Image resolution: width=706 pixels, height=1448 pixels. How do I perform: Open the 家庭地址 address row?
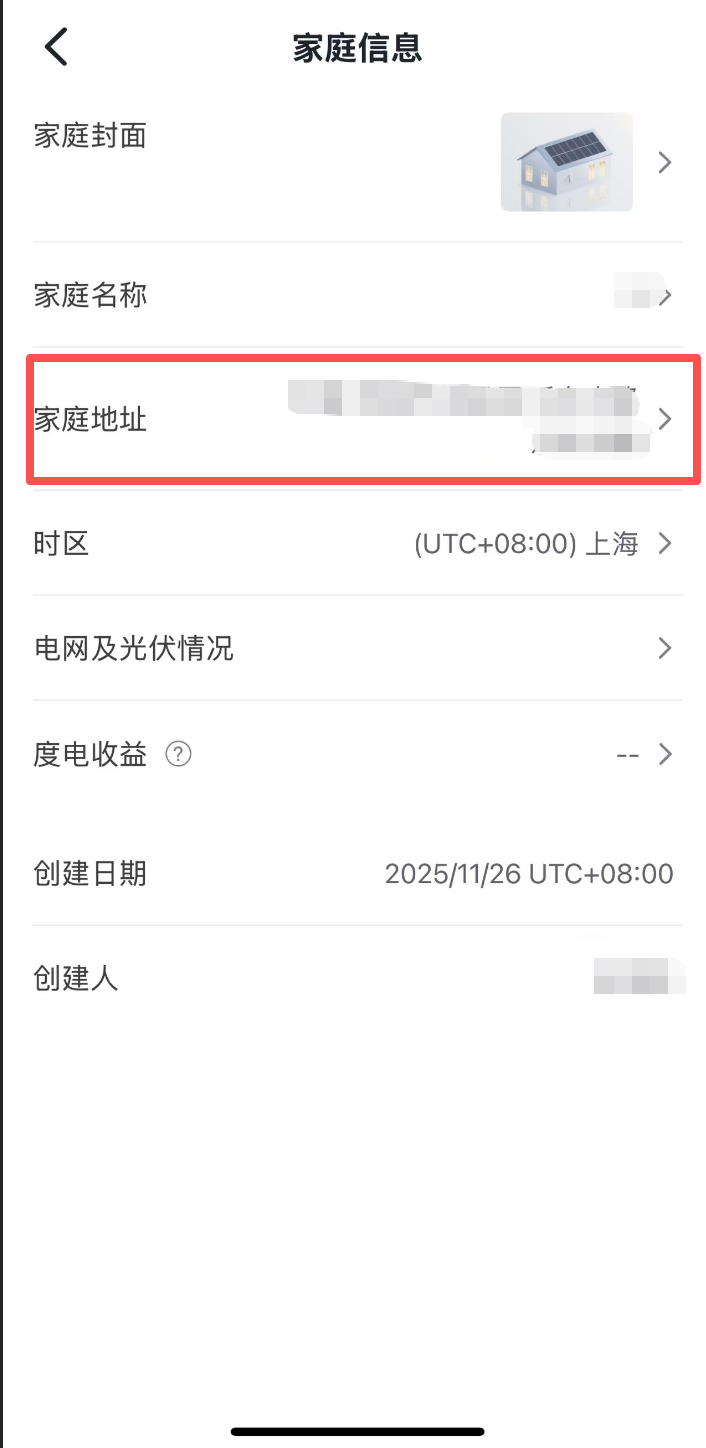coord(357,420)
